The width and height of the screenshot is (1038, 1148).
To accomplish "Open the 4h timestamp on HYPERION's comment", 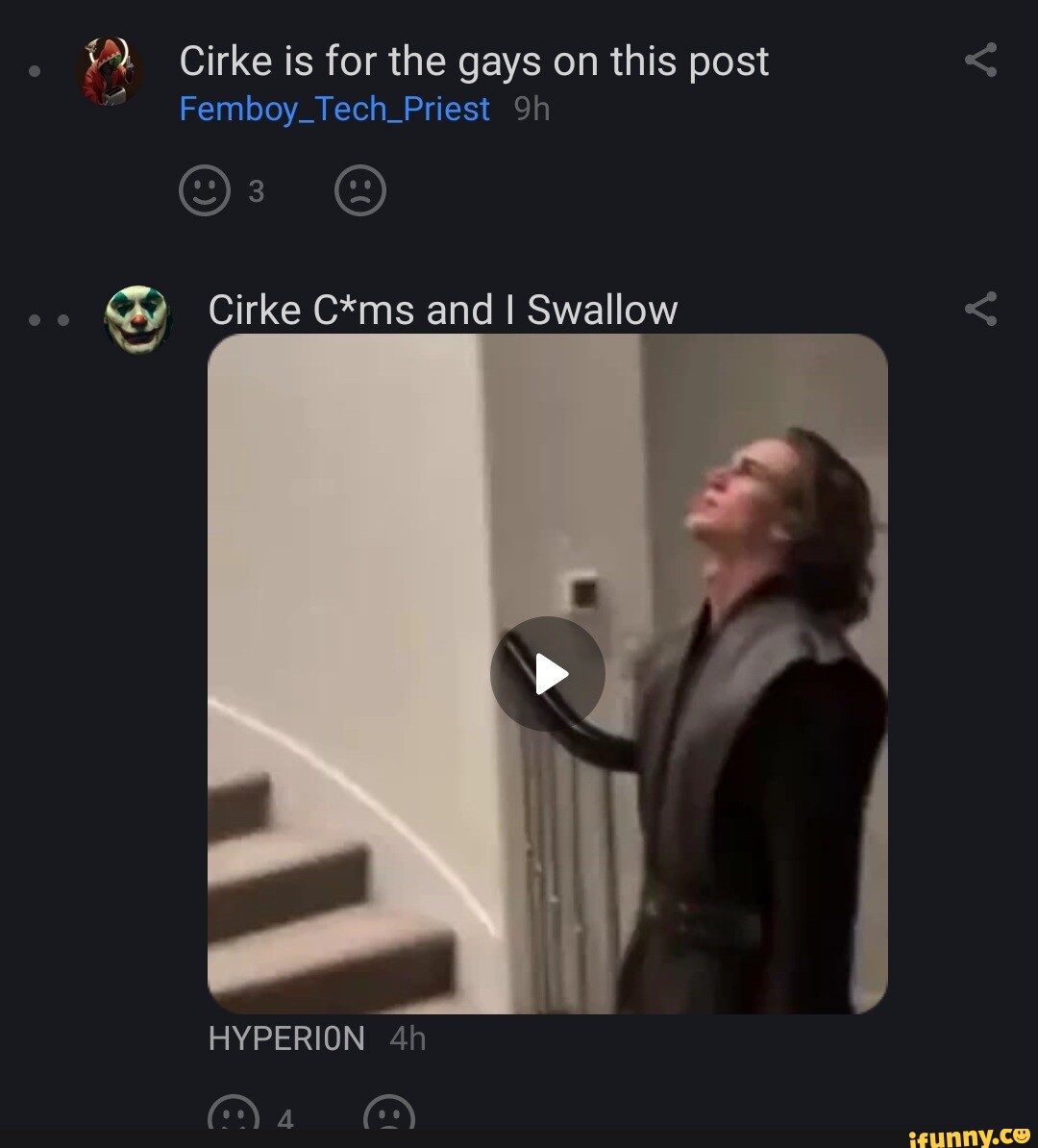I will point(408,1037).
